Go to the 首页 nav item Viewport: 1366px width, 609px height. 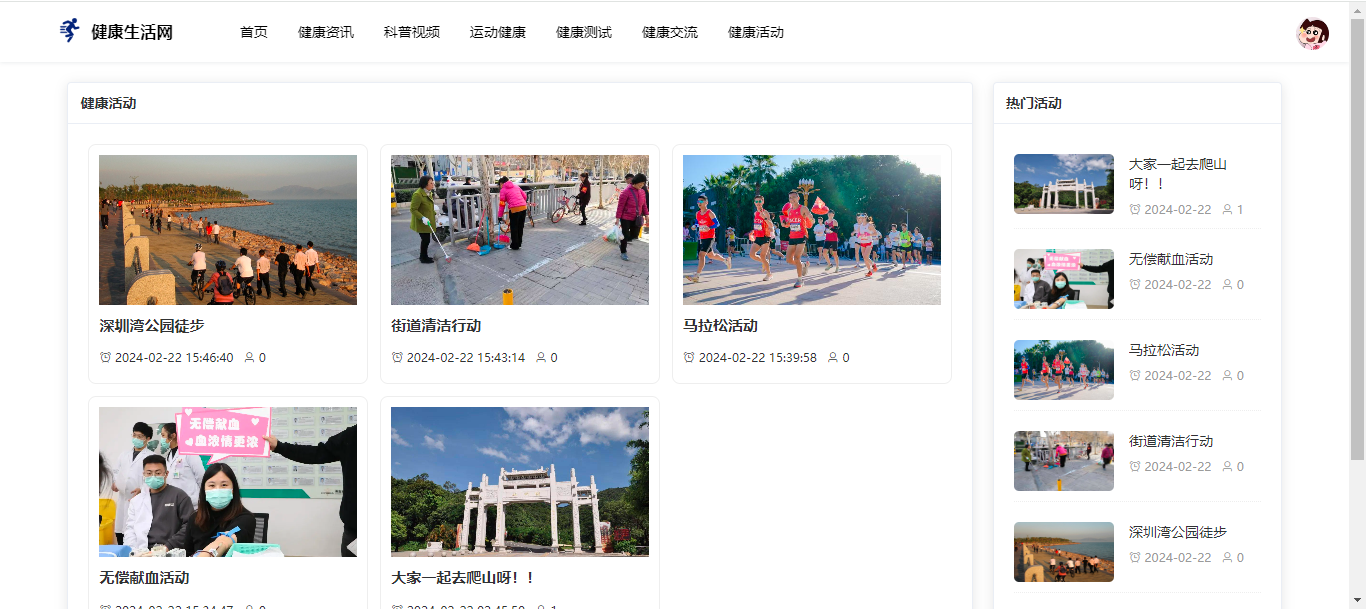pos(254,32)
